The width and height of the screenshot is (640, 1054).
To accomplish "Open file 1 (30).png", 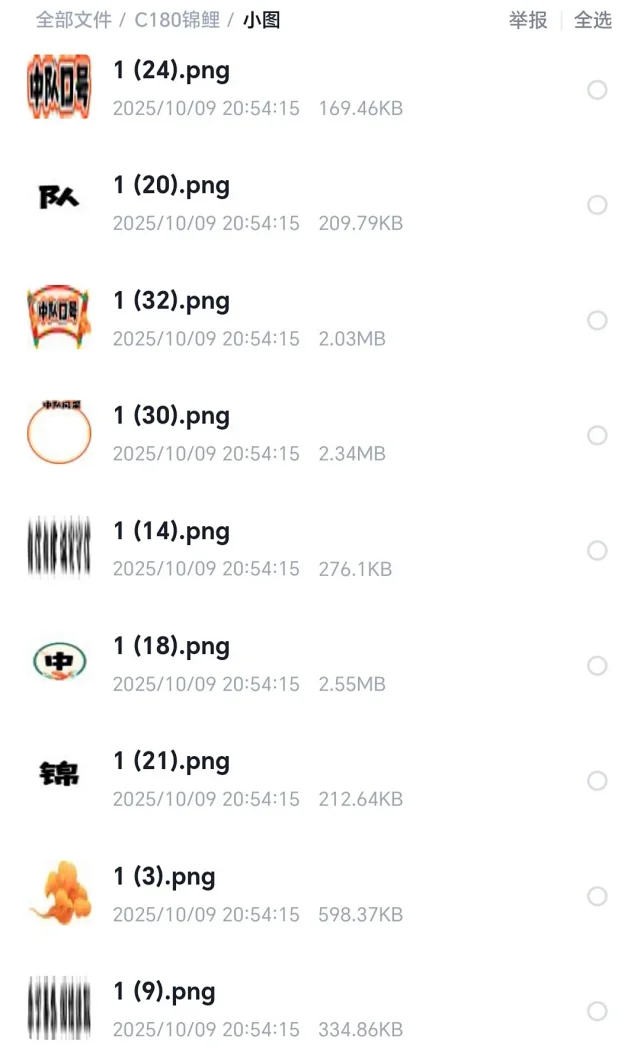I will [x=171, y=416].
